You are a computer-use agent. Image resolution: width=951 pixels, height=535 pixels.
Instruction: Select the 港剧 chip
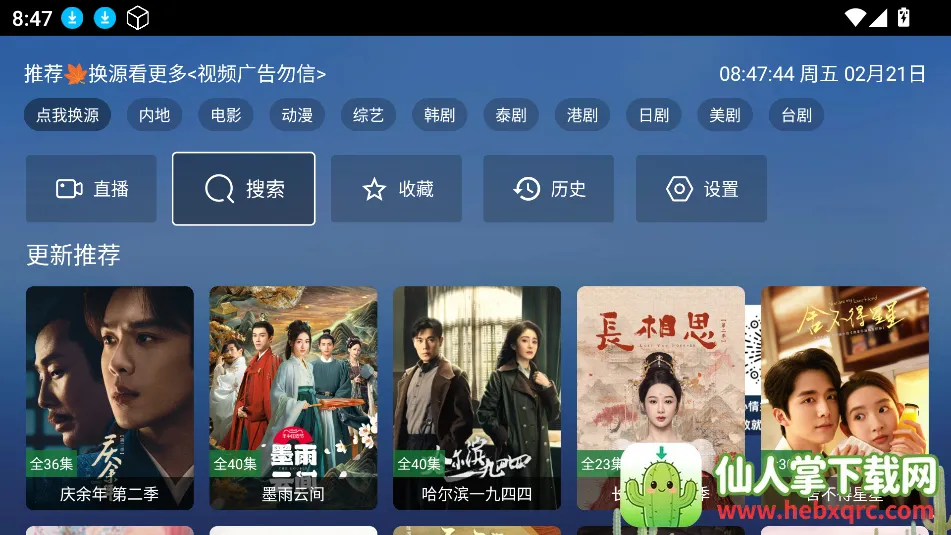[x=582, y=115]
